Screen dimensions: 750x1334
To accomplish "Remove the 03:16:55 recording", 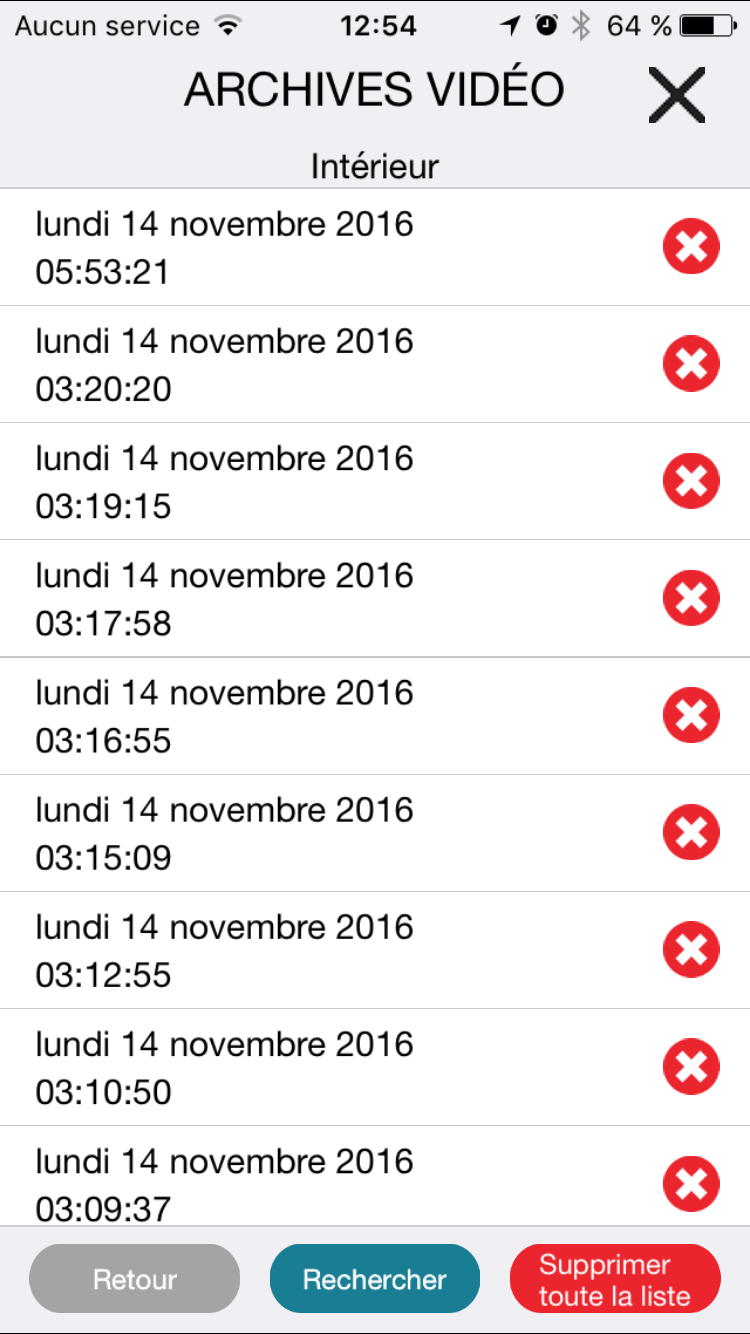I will 691,715.
